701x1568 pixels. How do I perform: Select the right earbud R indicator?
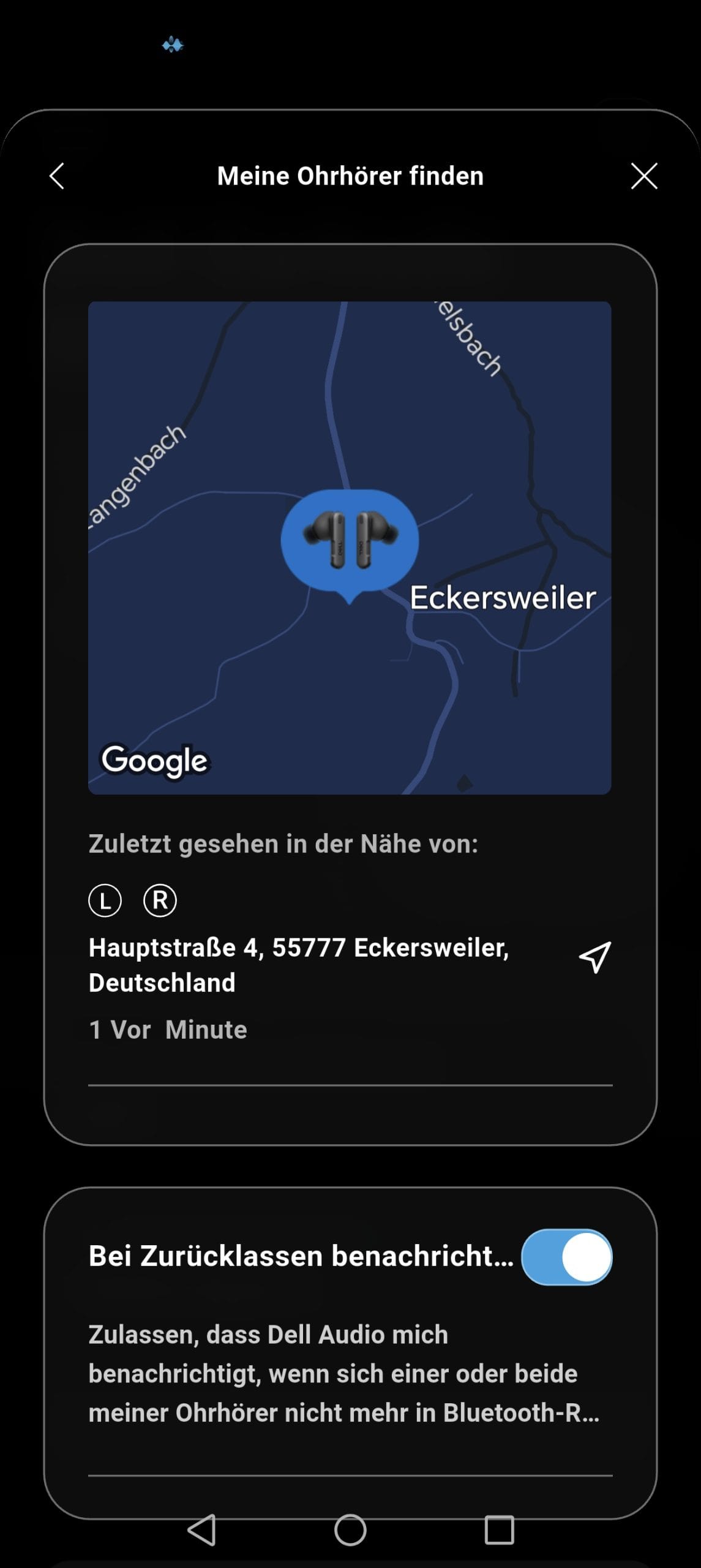[x=160, y=901]
